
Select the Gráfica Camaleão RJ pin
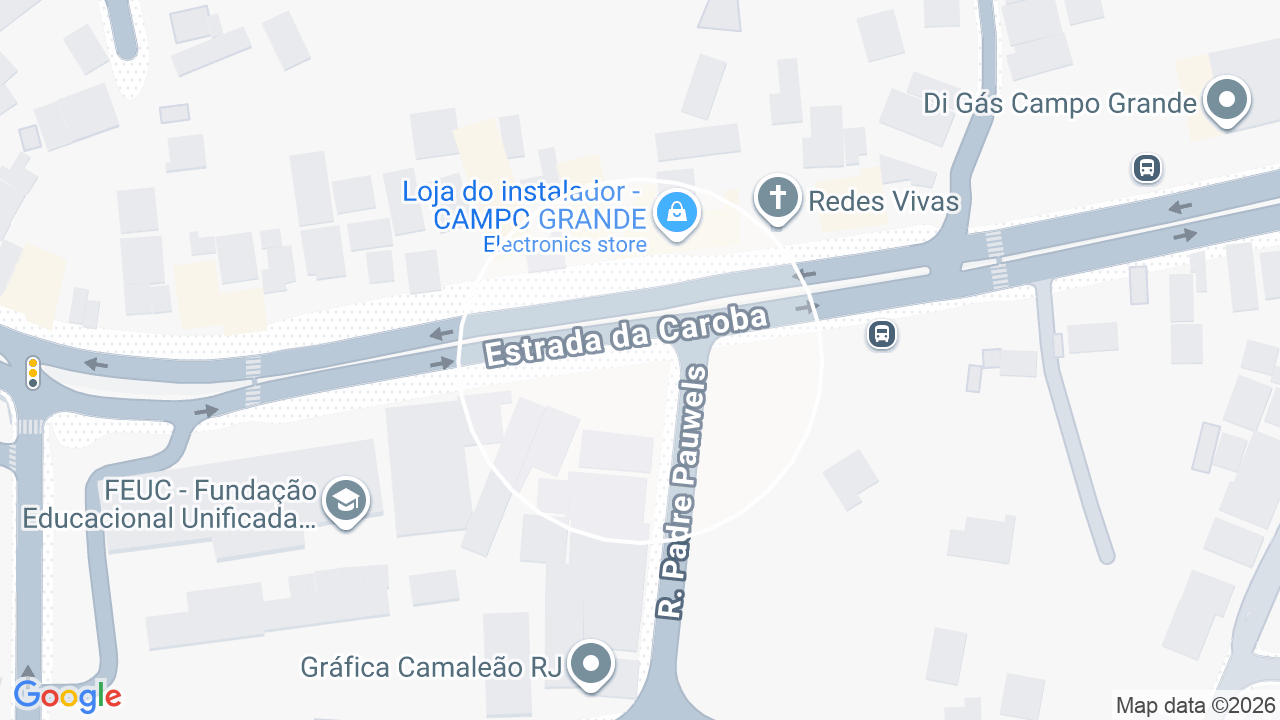coord(591,665)
